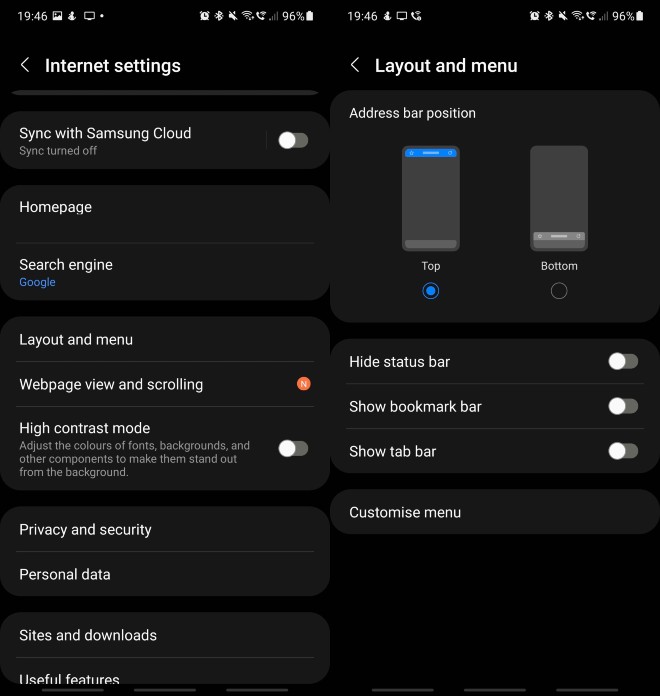The width and height of the screenshot is (660, 696).
Task: Open Privacy and security
Action: [165, 530]
